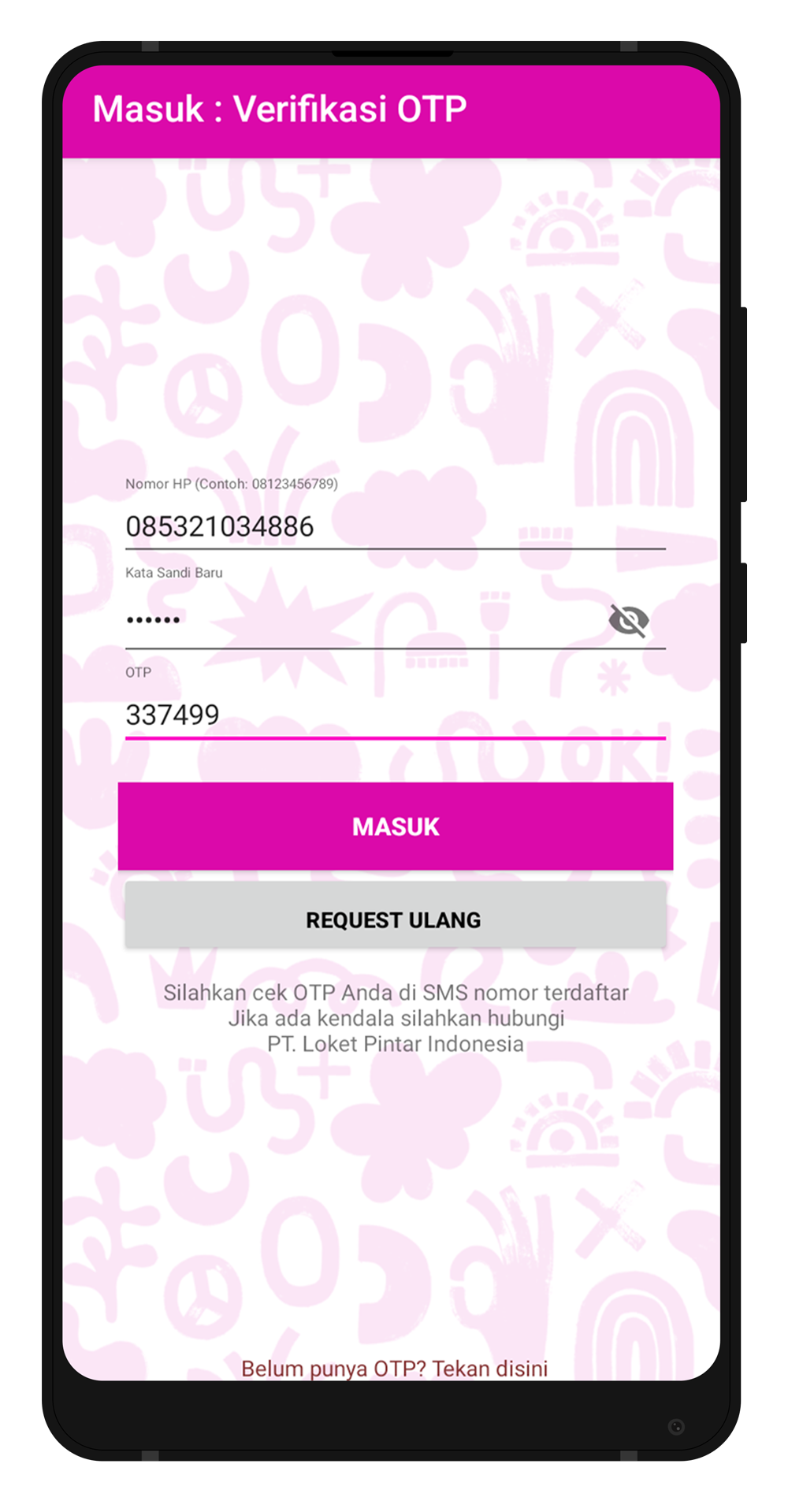Show the hidden password with eye icon

tap(628, 621)
